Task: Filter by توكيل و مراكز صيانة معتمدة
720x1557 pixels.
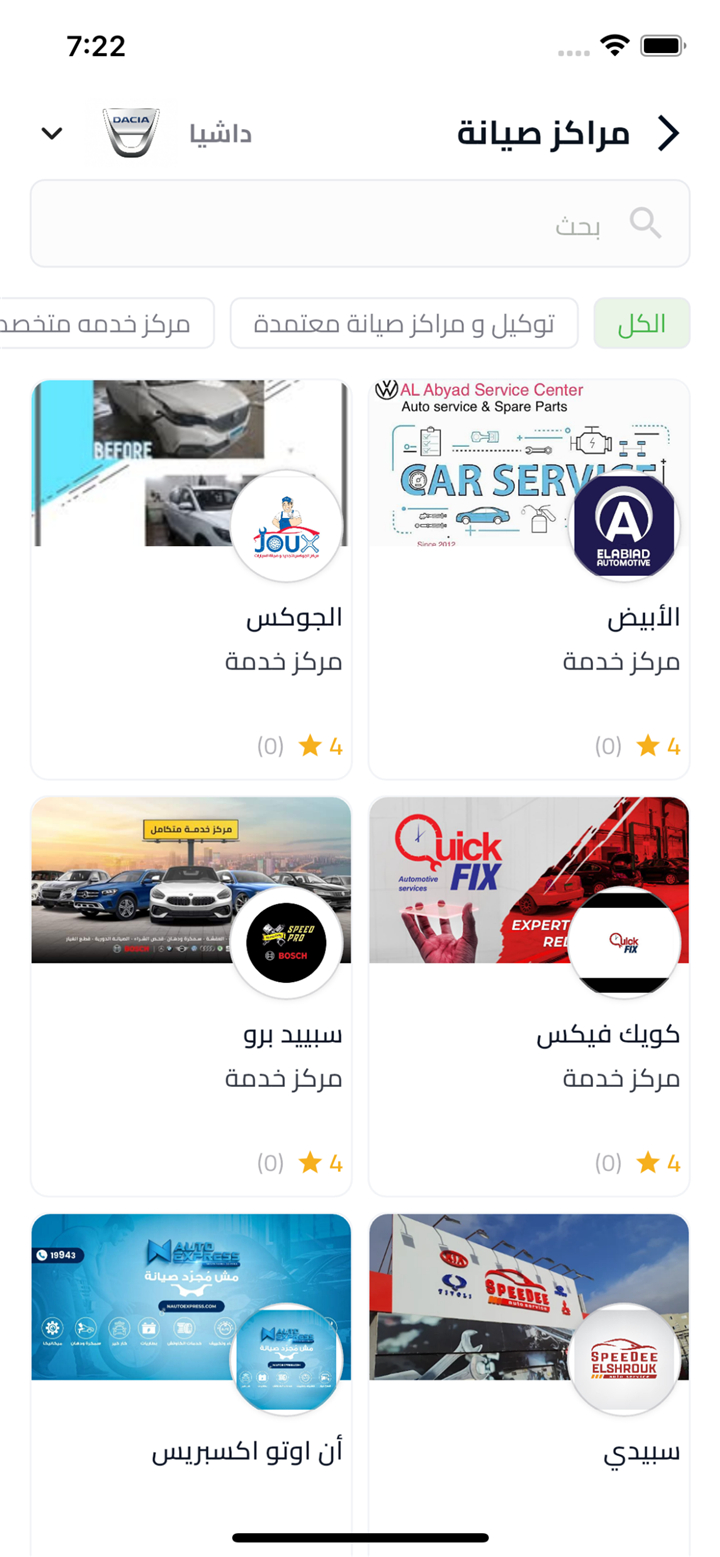Action: tap(404, 324)
